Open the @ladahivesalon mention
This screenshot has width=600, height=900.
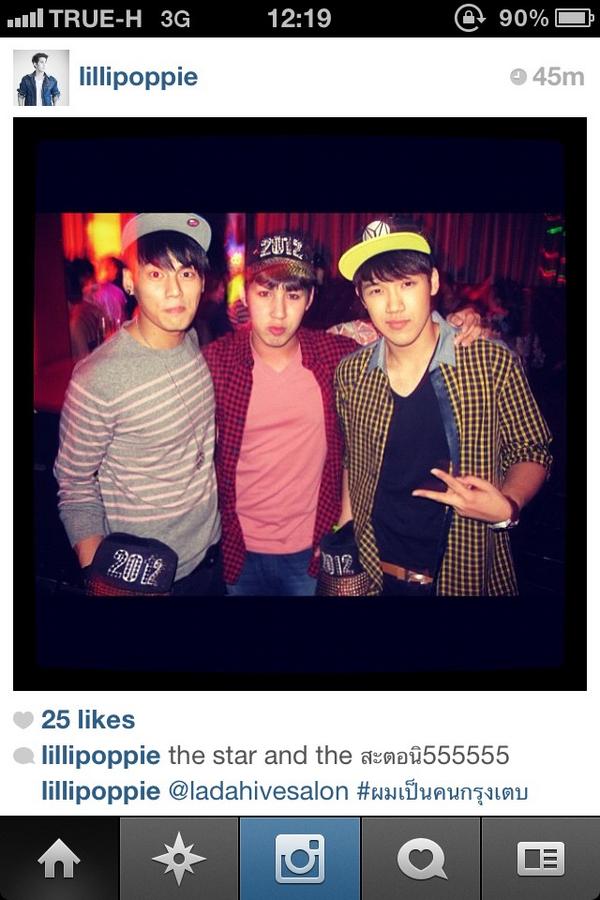tap(258, 792)
